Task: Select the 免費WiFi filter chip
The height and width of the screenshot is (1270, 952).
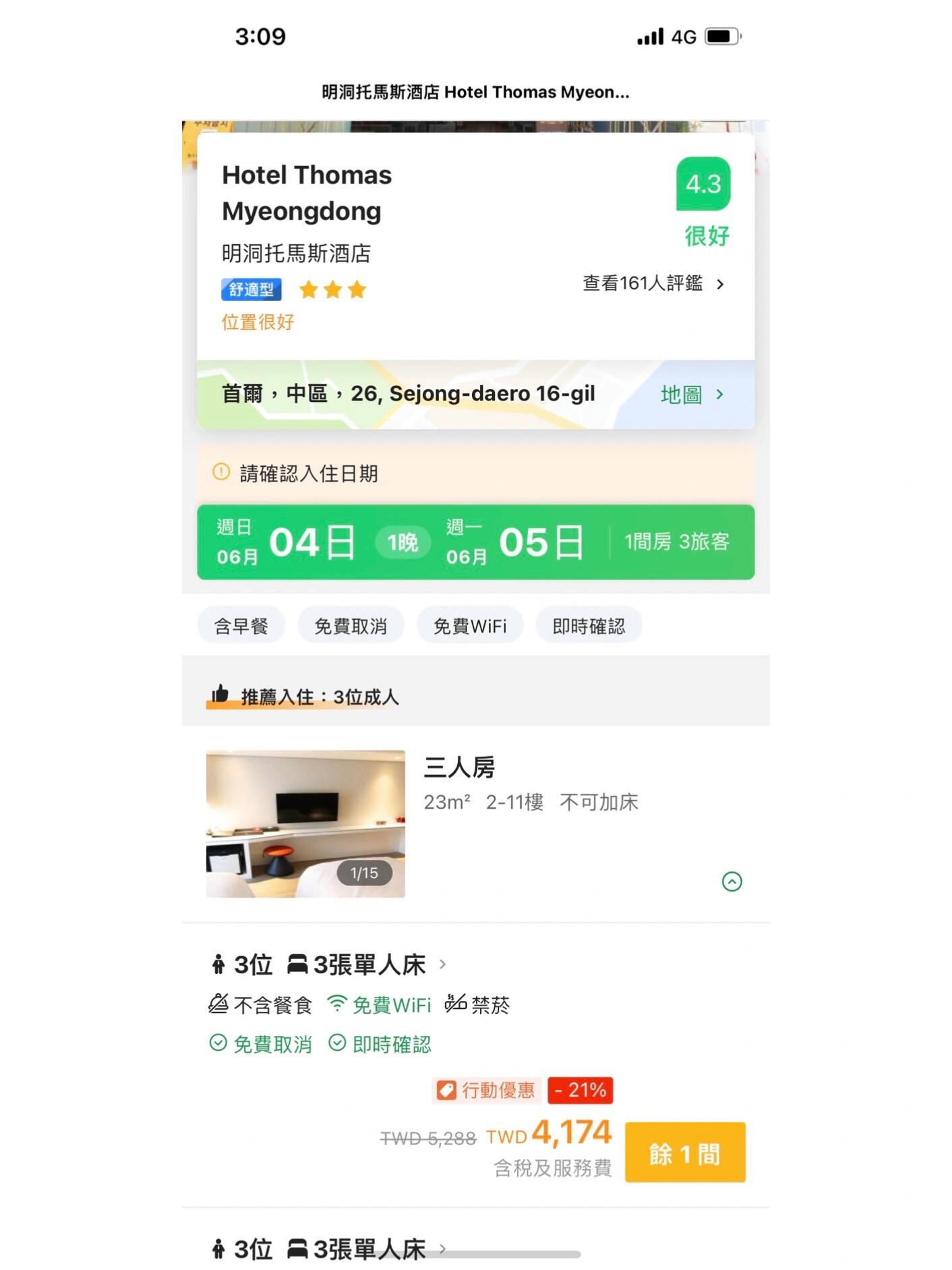Action: (469, 626)
